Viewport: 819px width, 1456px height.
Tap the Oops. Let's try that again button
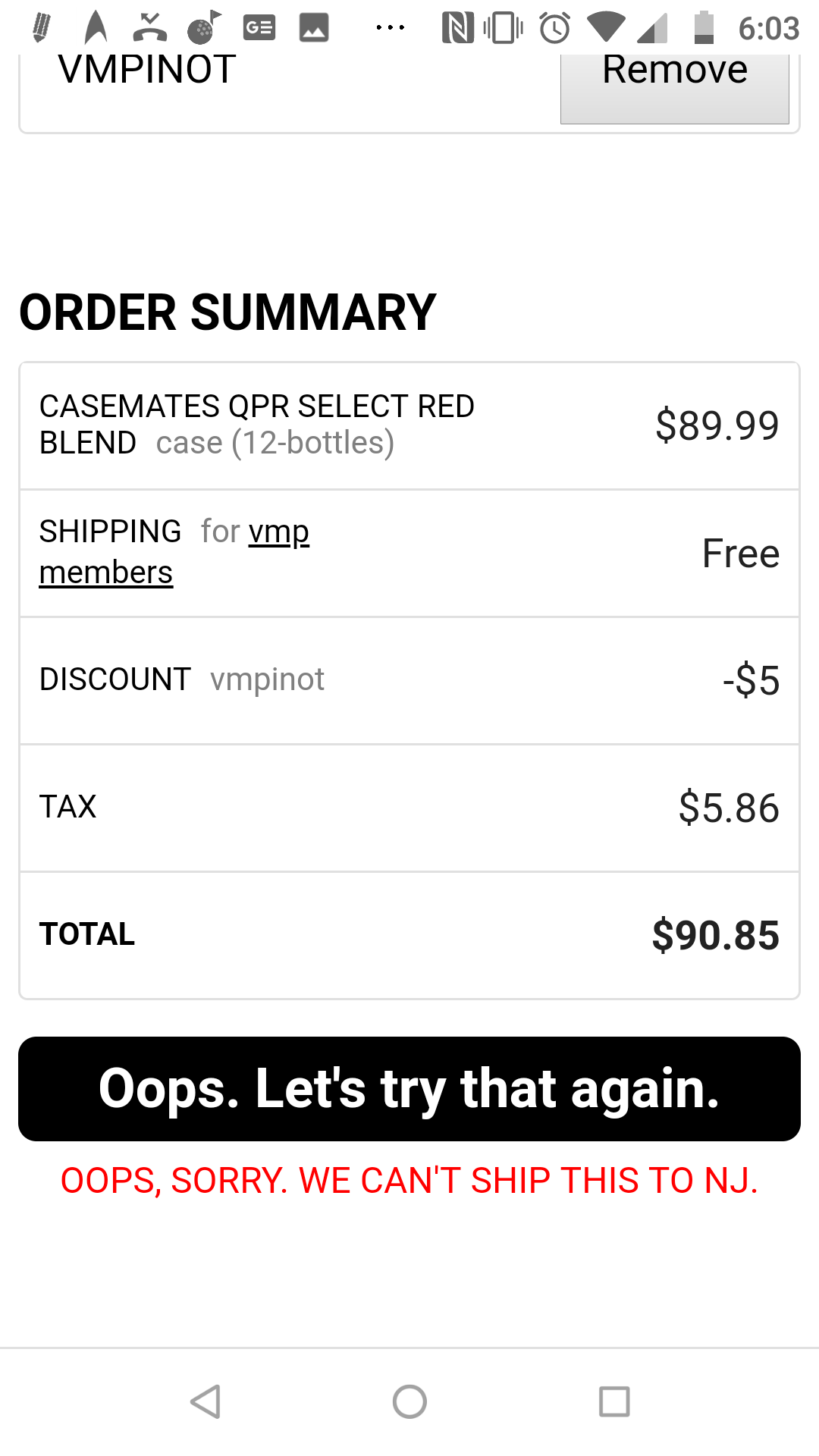(409, 1088)
